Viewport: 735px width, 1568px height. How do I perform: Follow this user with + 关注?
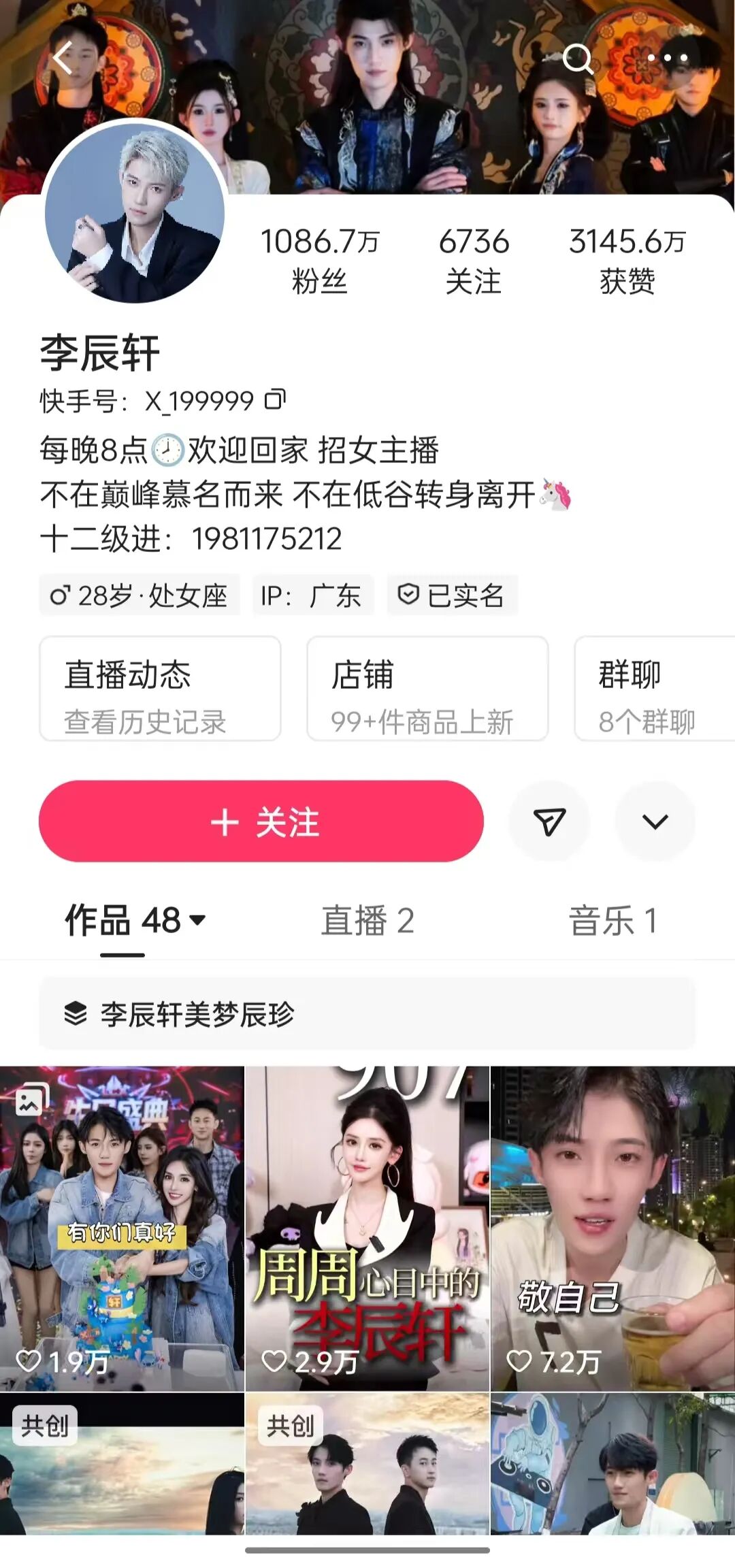tap(261, 821)
